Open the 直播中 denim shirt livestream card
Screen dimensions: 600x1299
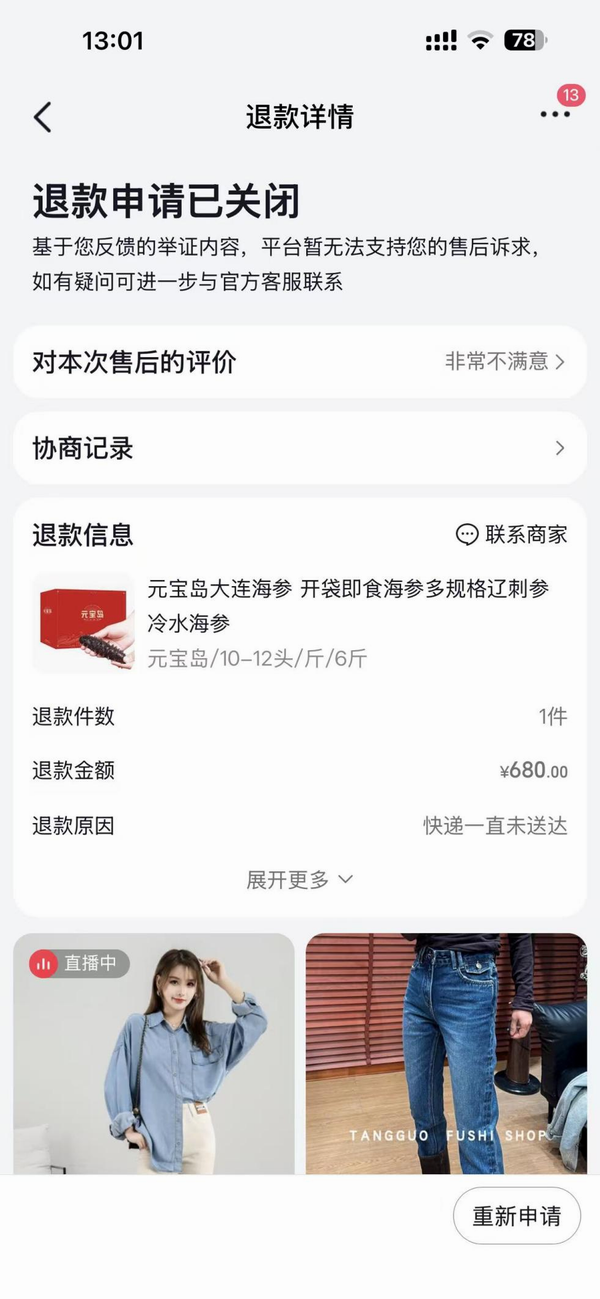coord(154,1053)
